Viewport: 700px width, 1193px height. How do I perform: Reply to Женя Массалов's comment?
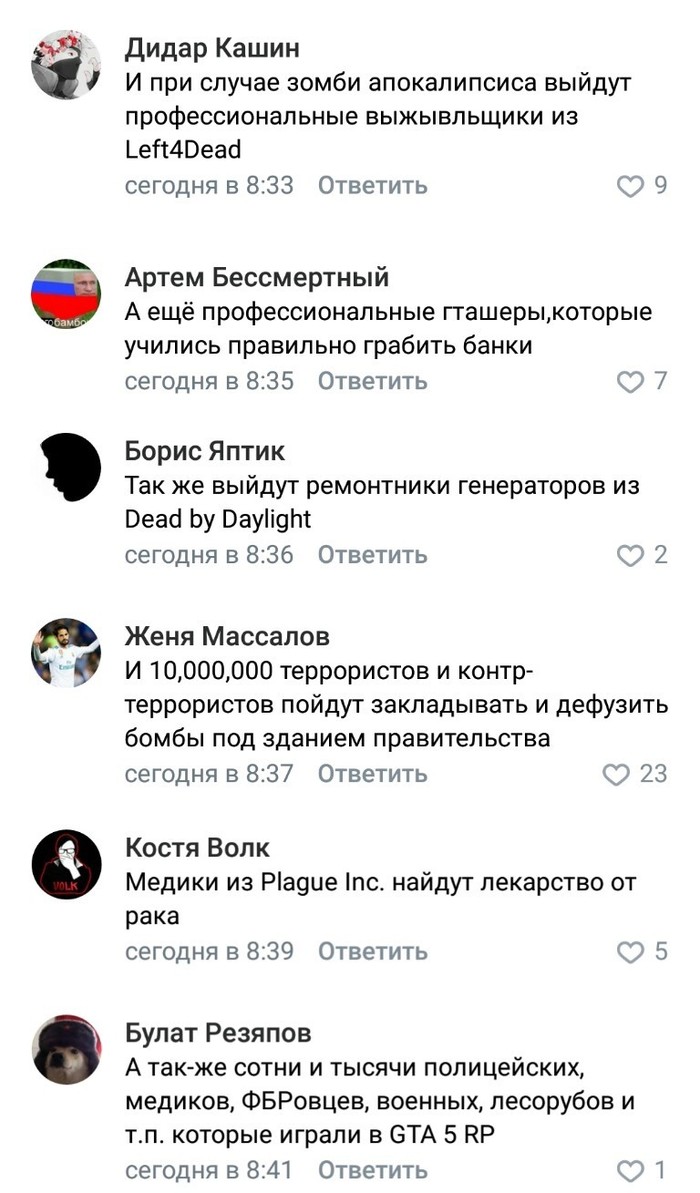tap(372, 774)
